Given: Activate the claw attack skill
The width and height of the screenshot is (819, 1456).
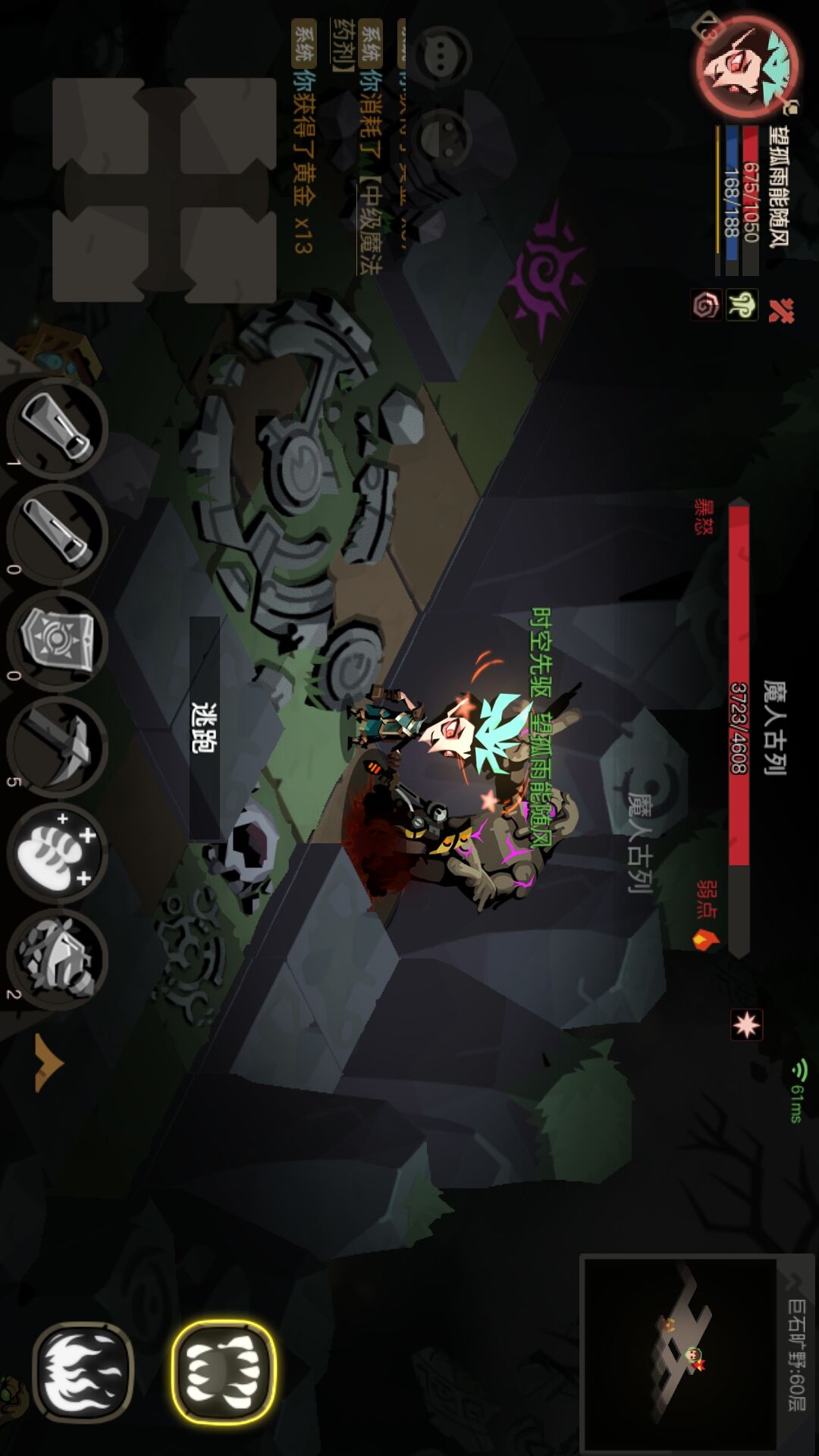Looking at the screenshot, I should (223, 1370).
